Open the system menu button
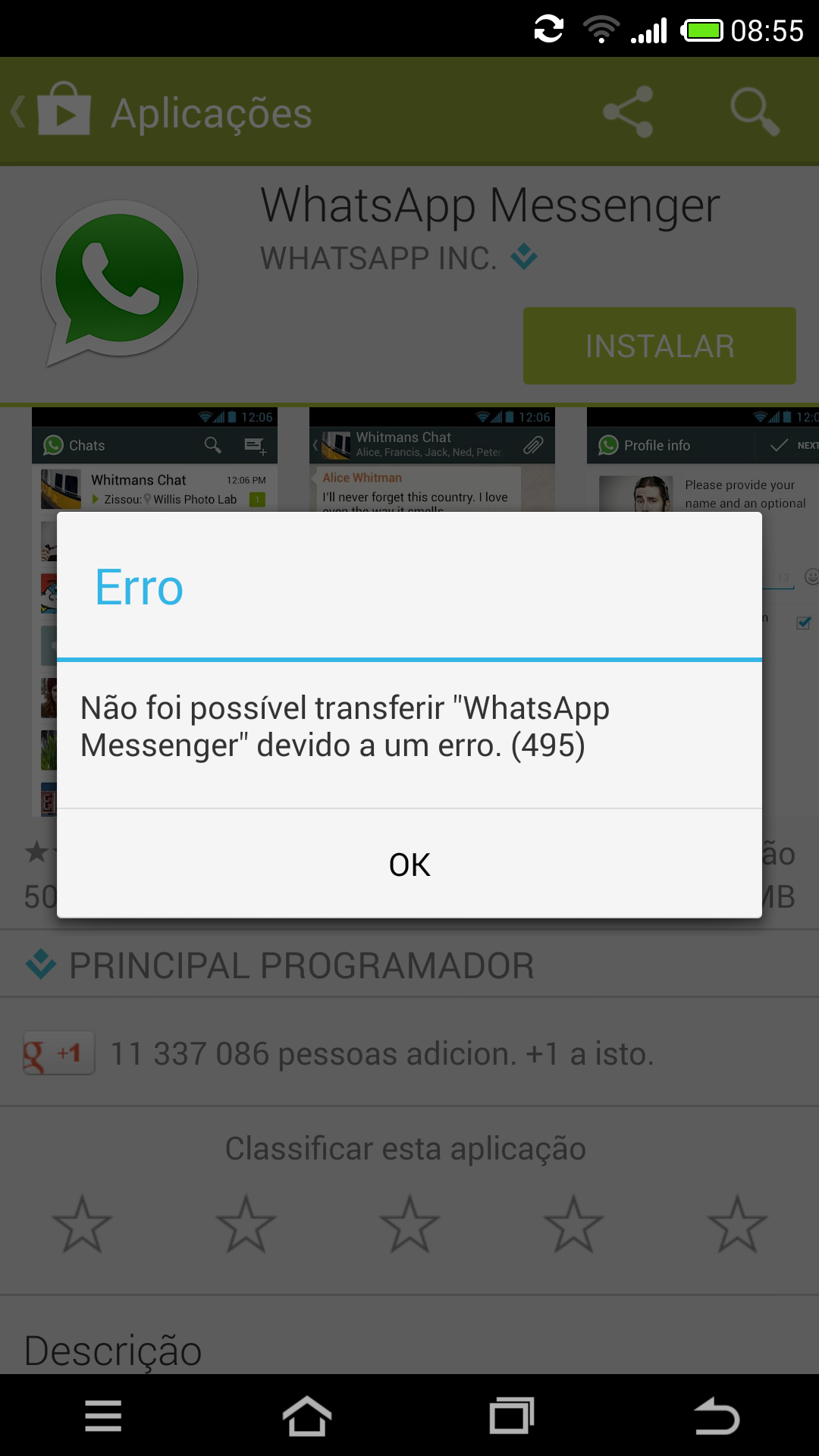Image resolution: width=819 pixels, height=1456 pixels. [103, 1416]
